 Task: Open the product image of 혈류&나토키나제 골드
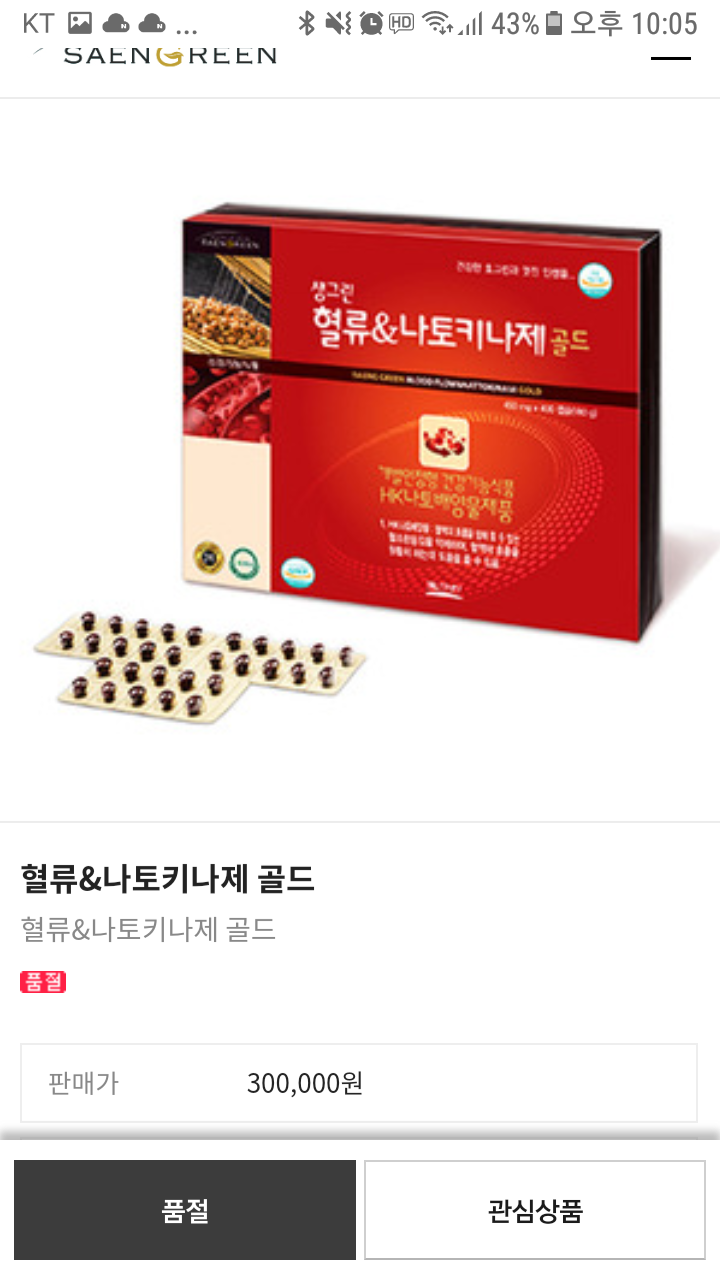[360, 460]
